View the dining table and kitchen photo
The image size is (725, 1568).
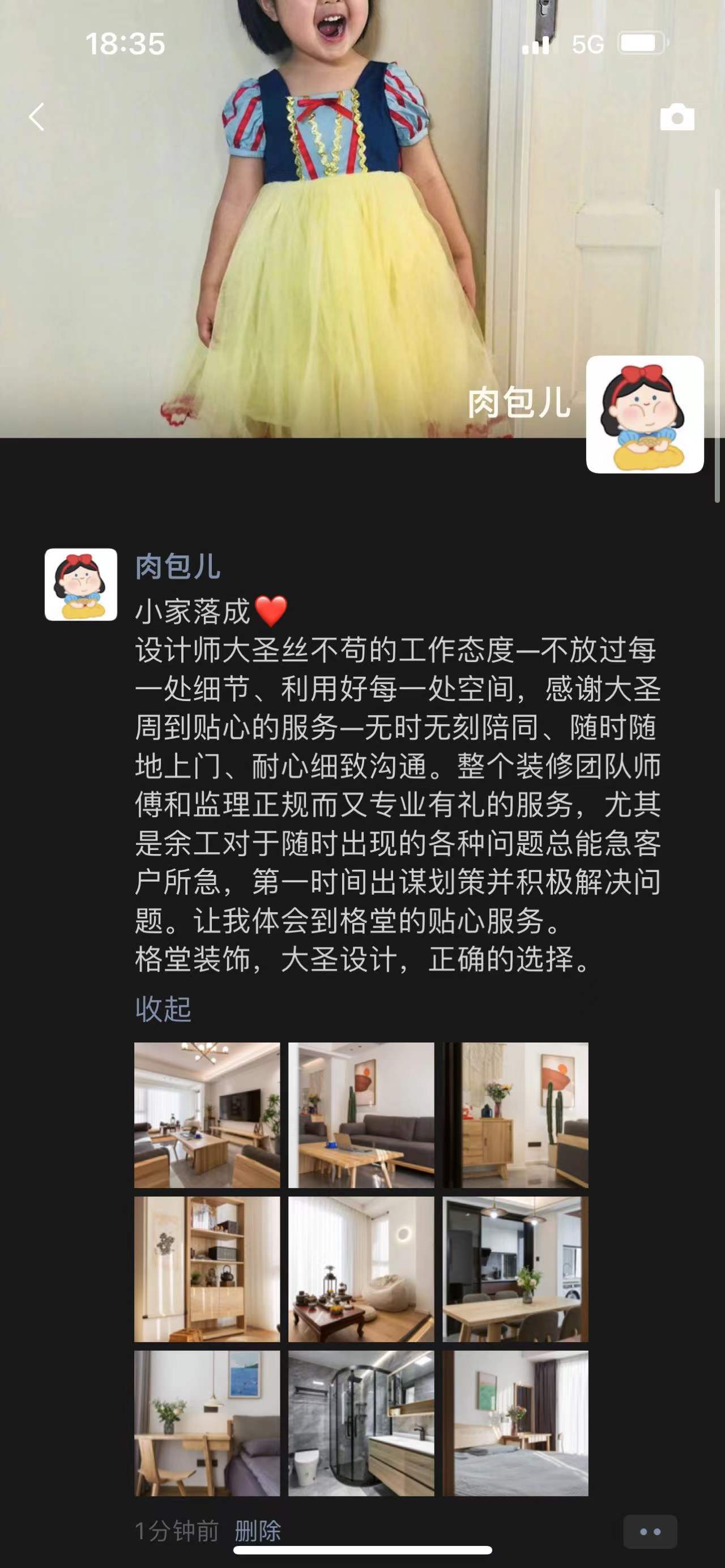[x=515, y=1269]
